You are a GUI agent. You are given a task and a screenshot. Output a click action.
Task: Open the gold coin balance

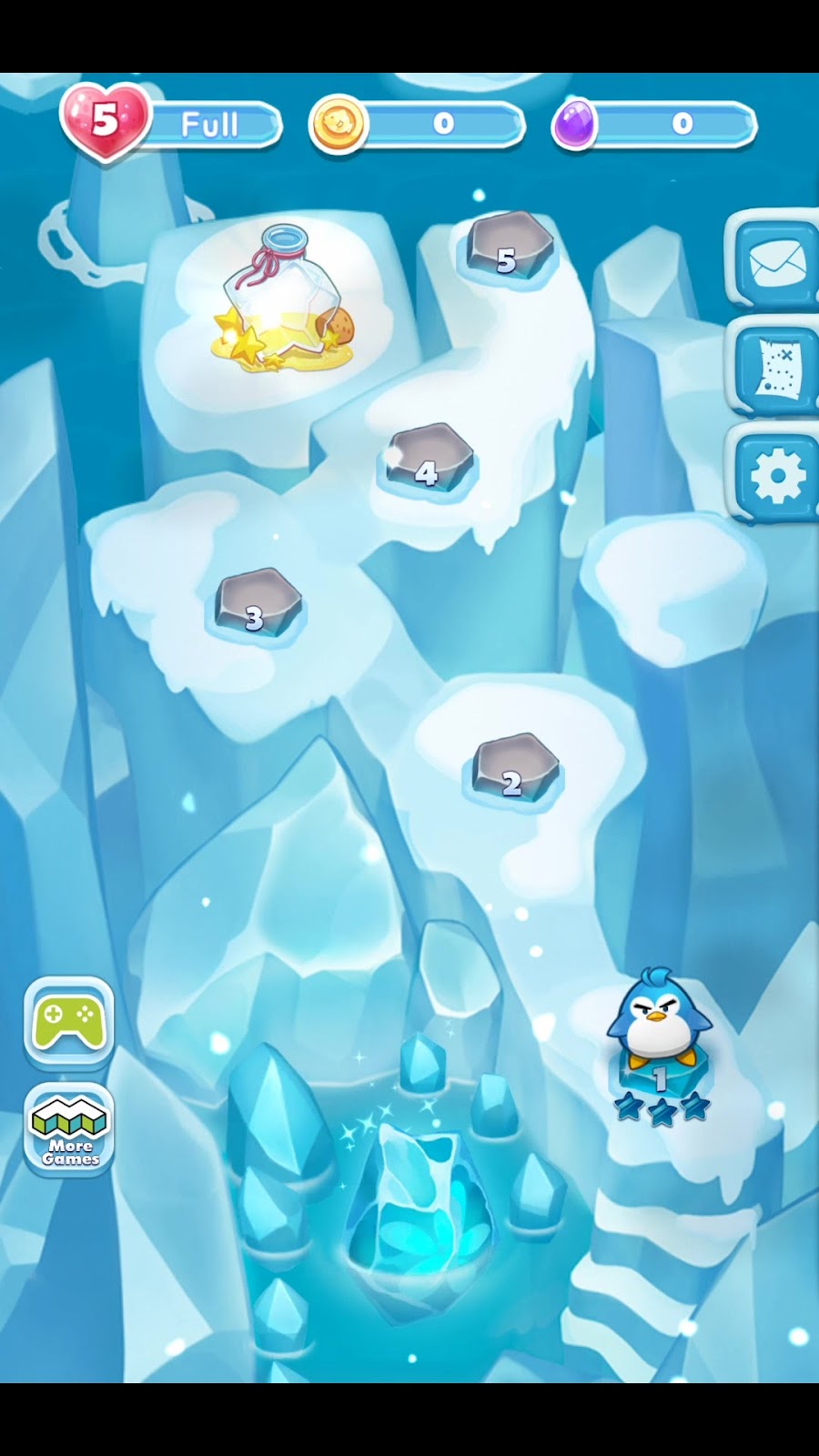[x=419, y=124]
